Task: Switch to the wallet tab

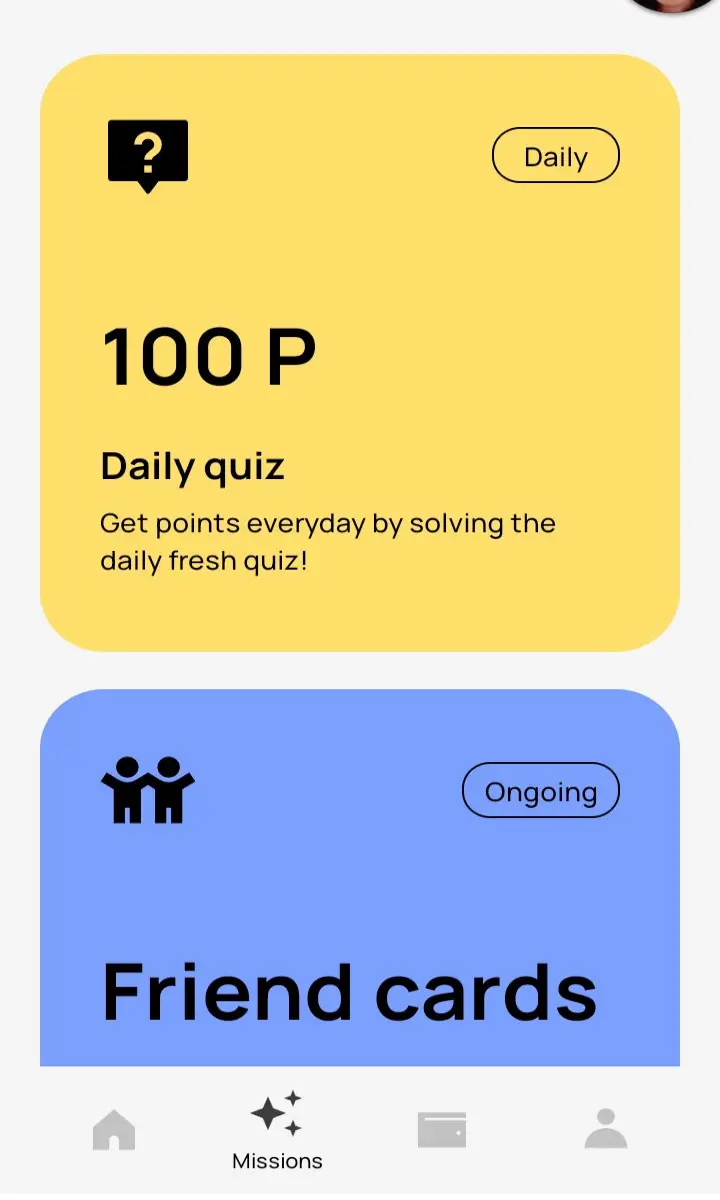Action: pos(442,1131)
